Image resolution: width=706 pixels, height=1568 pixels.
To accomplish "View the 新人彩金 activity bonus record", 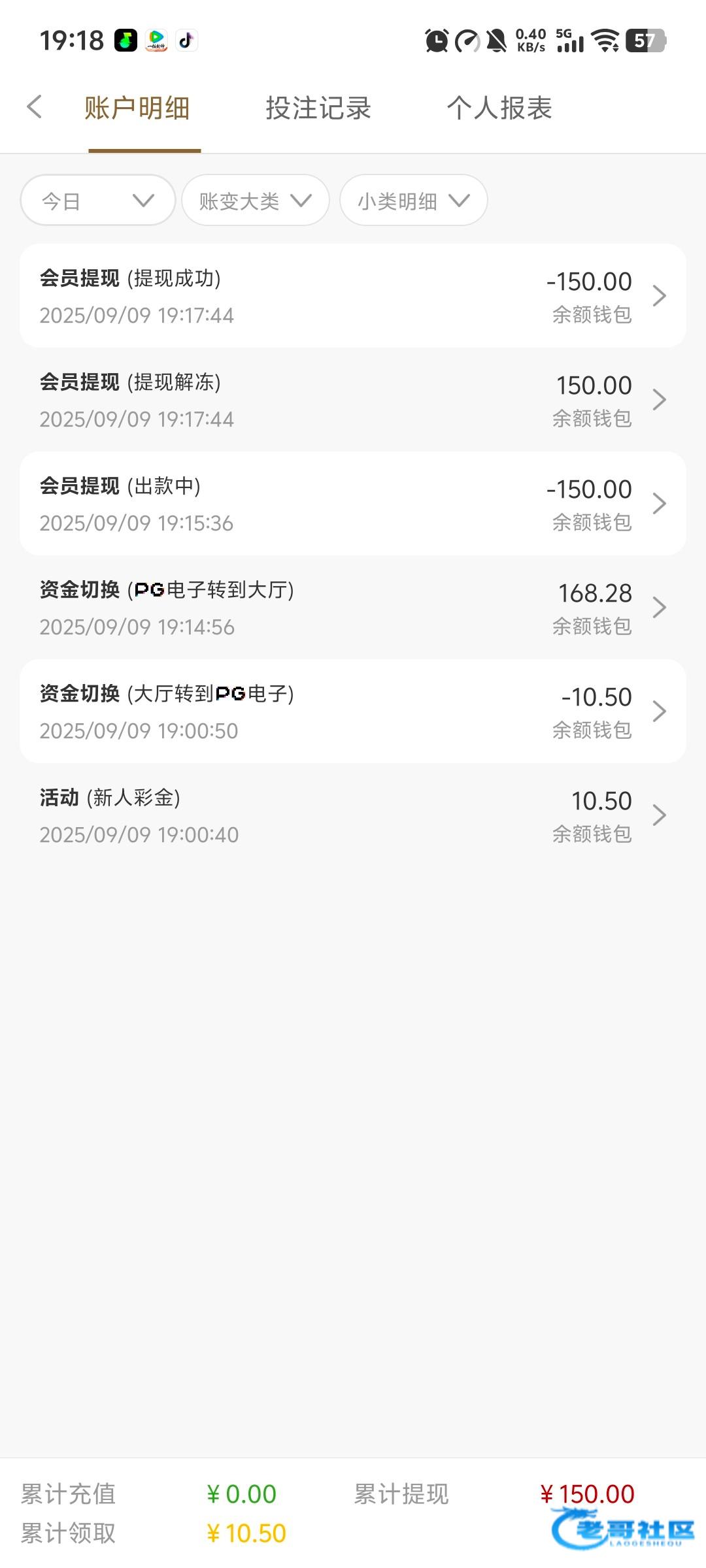I will click(x=353, y=815).
